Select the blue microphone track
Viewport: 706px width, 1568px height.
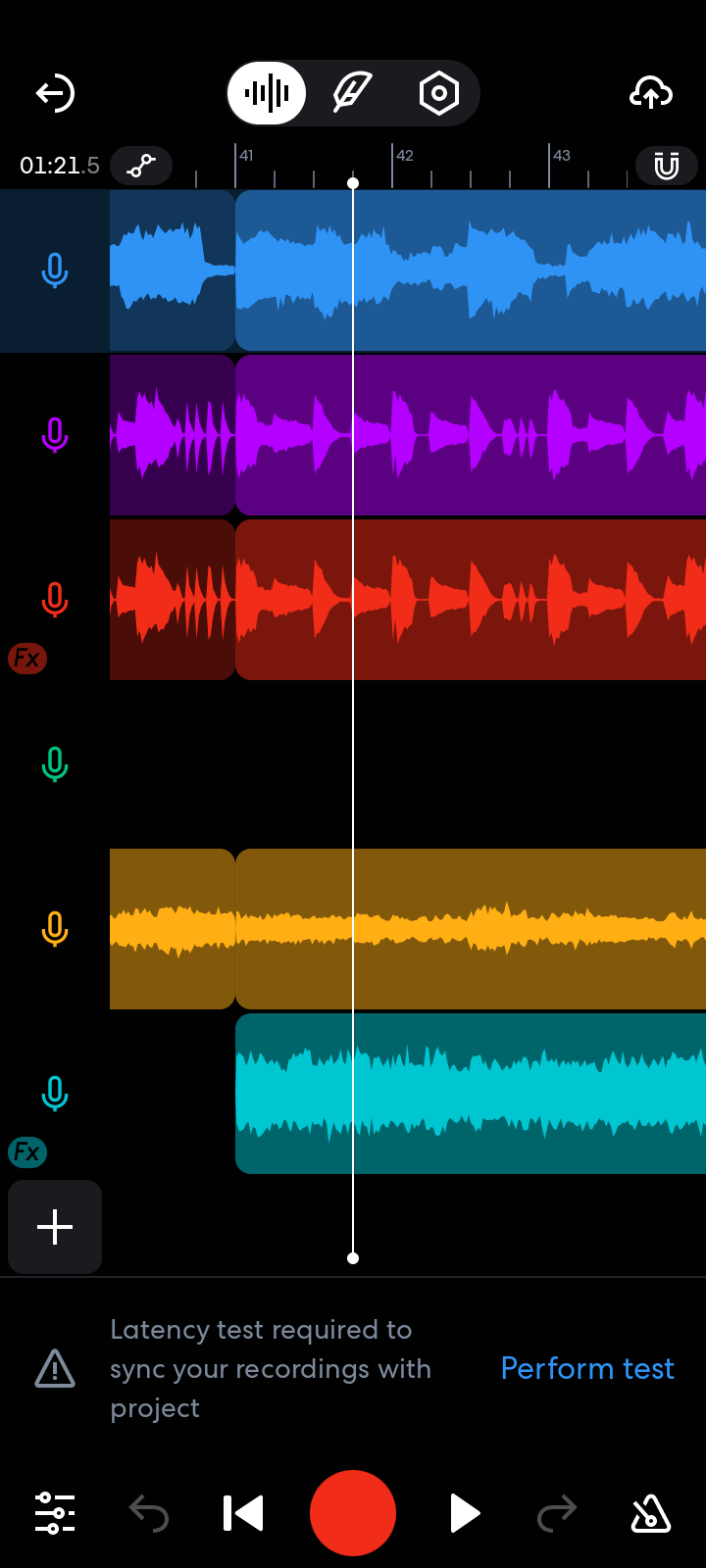click(x=55, y=270)
